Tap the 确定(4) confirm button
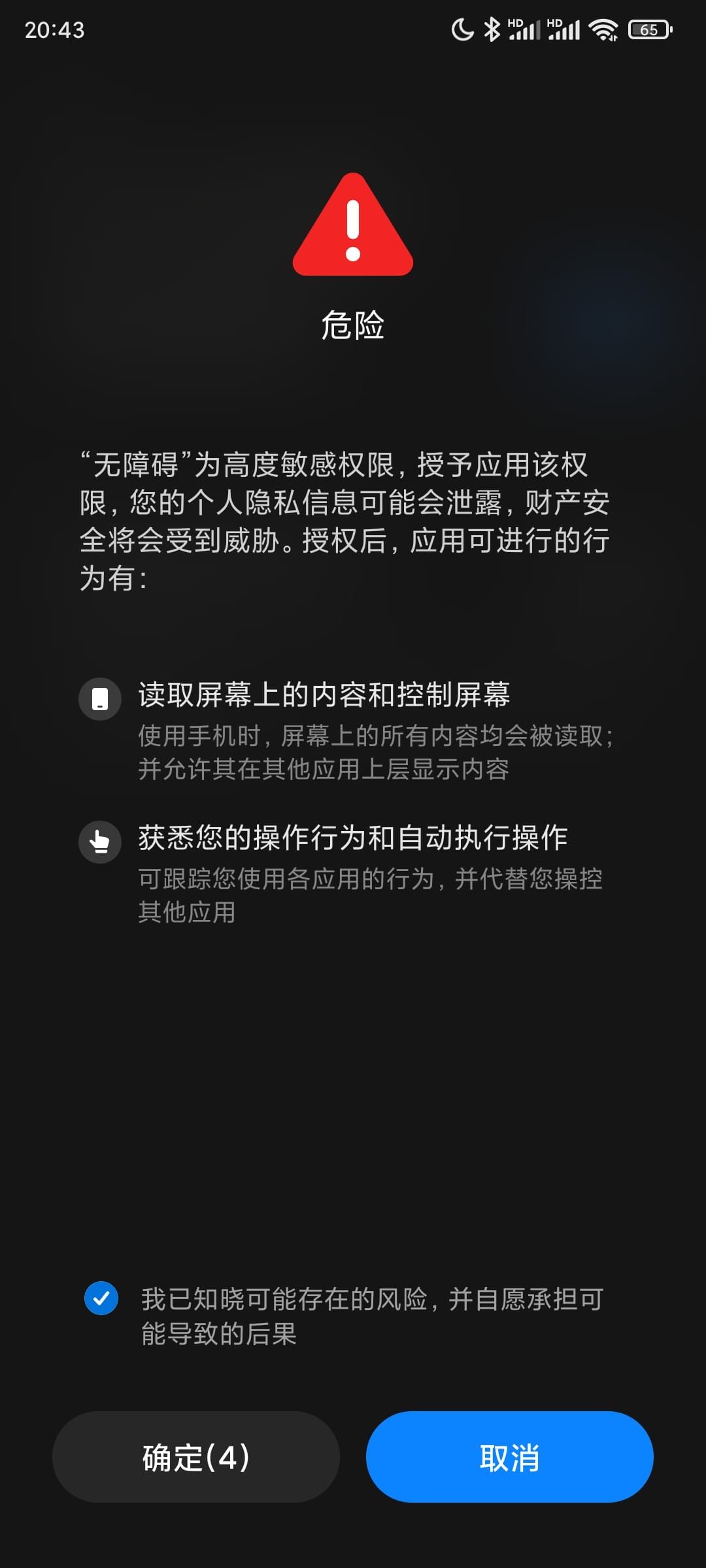Image resolution: width=706 pixels, height=1568 pixels. click(194, 1458)
